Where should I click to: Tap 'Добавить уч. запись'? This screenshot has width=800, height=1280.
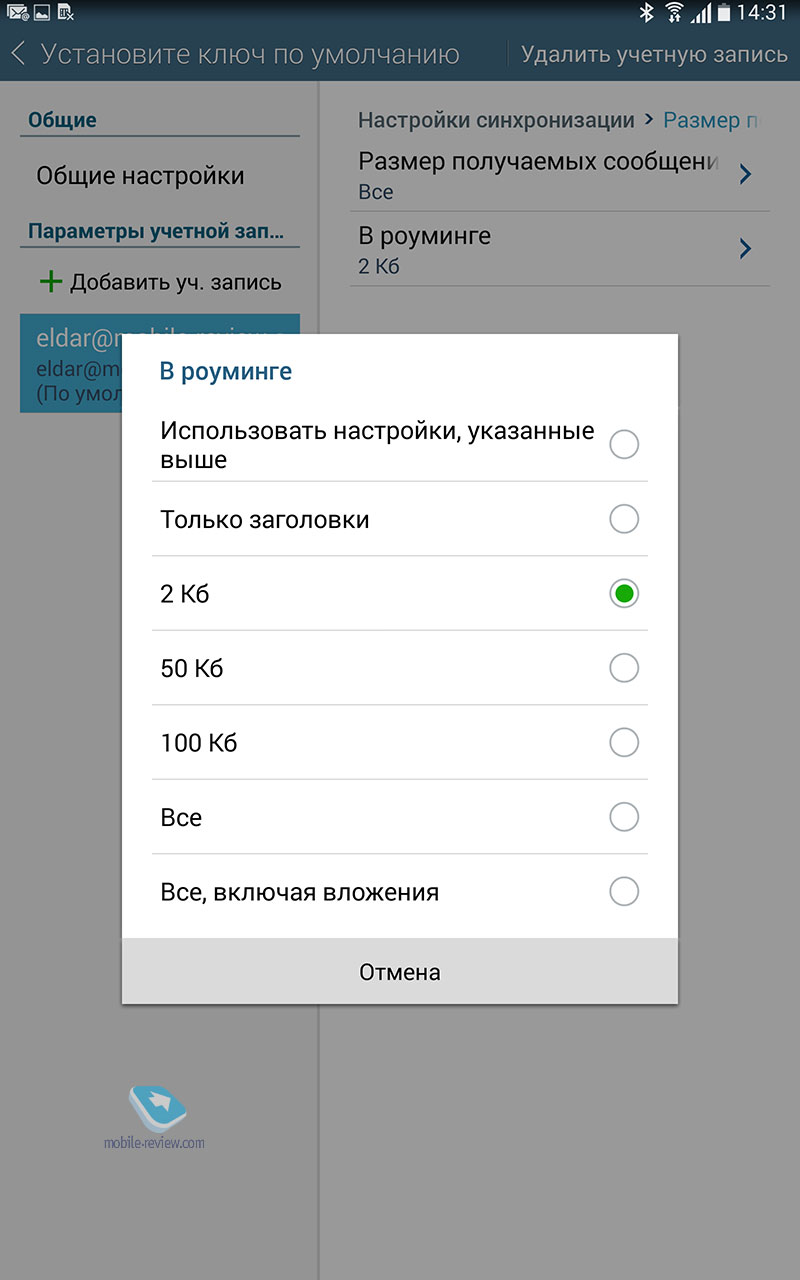(160, 282)
